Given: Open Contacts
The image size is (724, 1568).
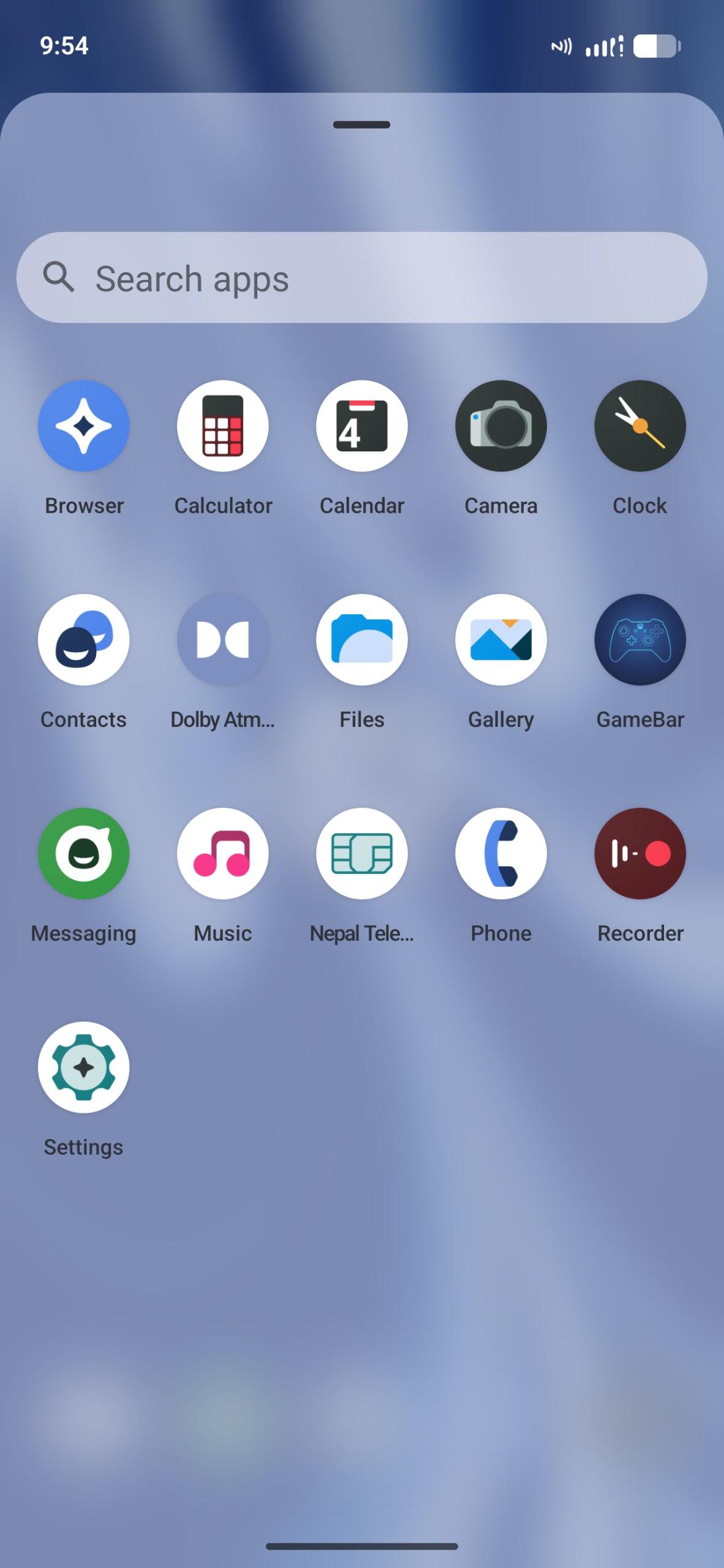Looking at the screenshot, I should click(x=84, y=640).
